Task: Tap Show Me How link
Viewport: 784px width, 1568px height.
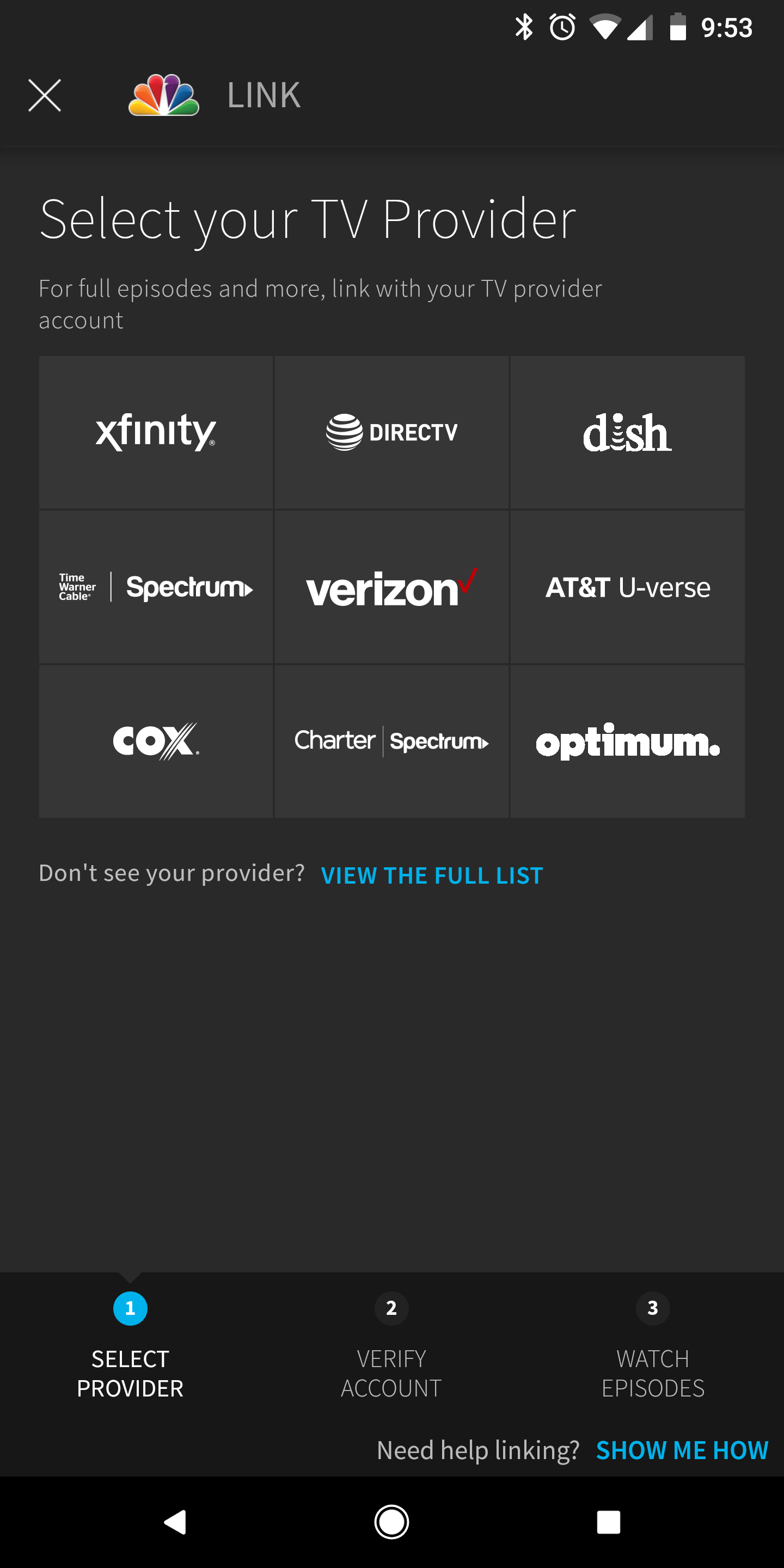Action: tap(682, 1450)
